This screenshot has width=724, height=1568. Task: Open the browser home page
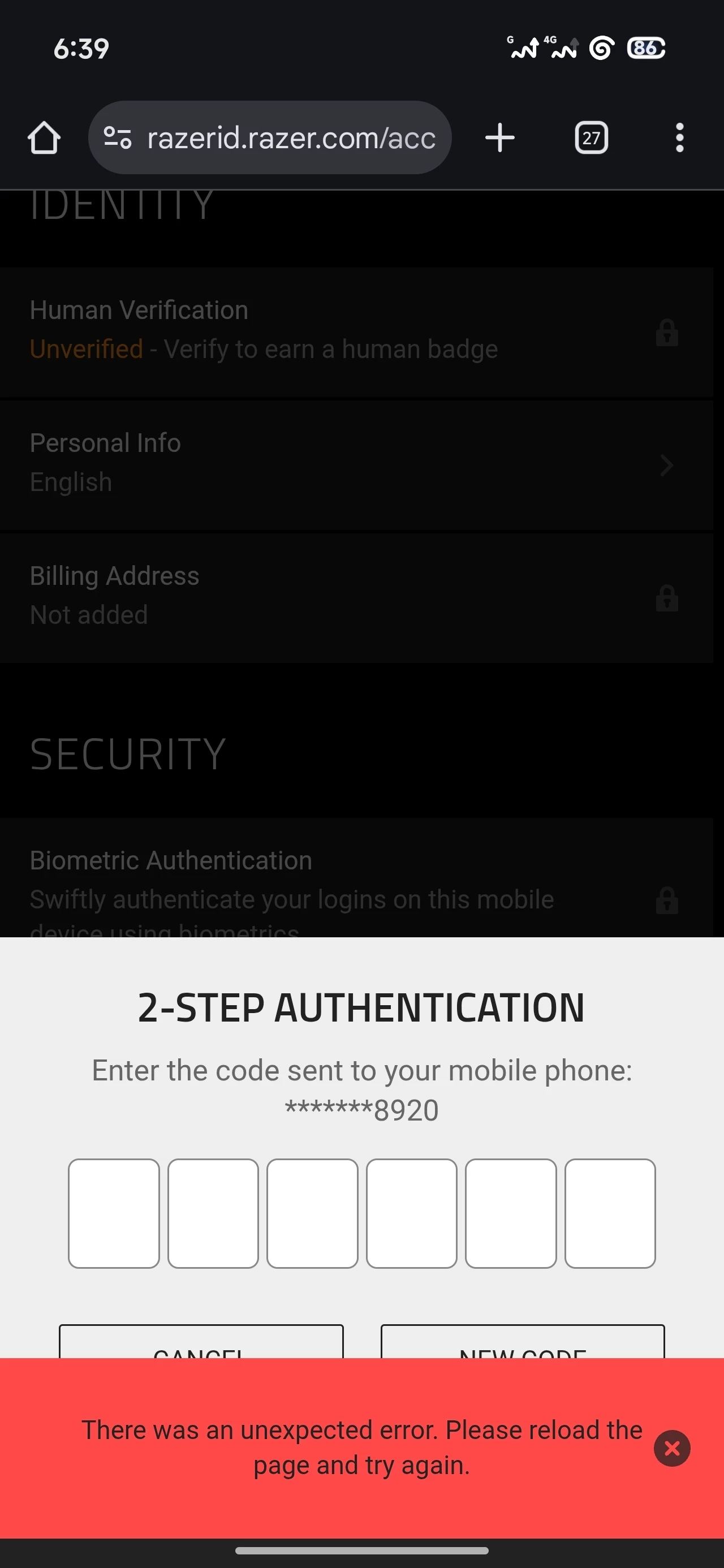(x=44, y=137)
